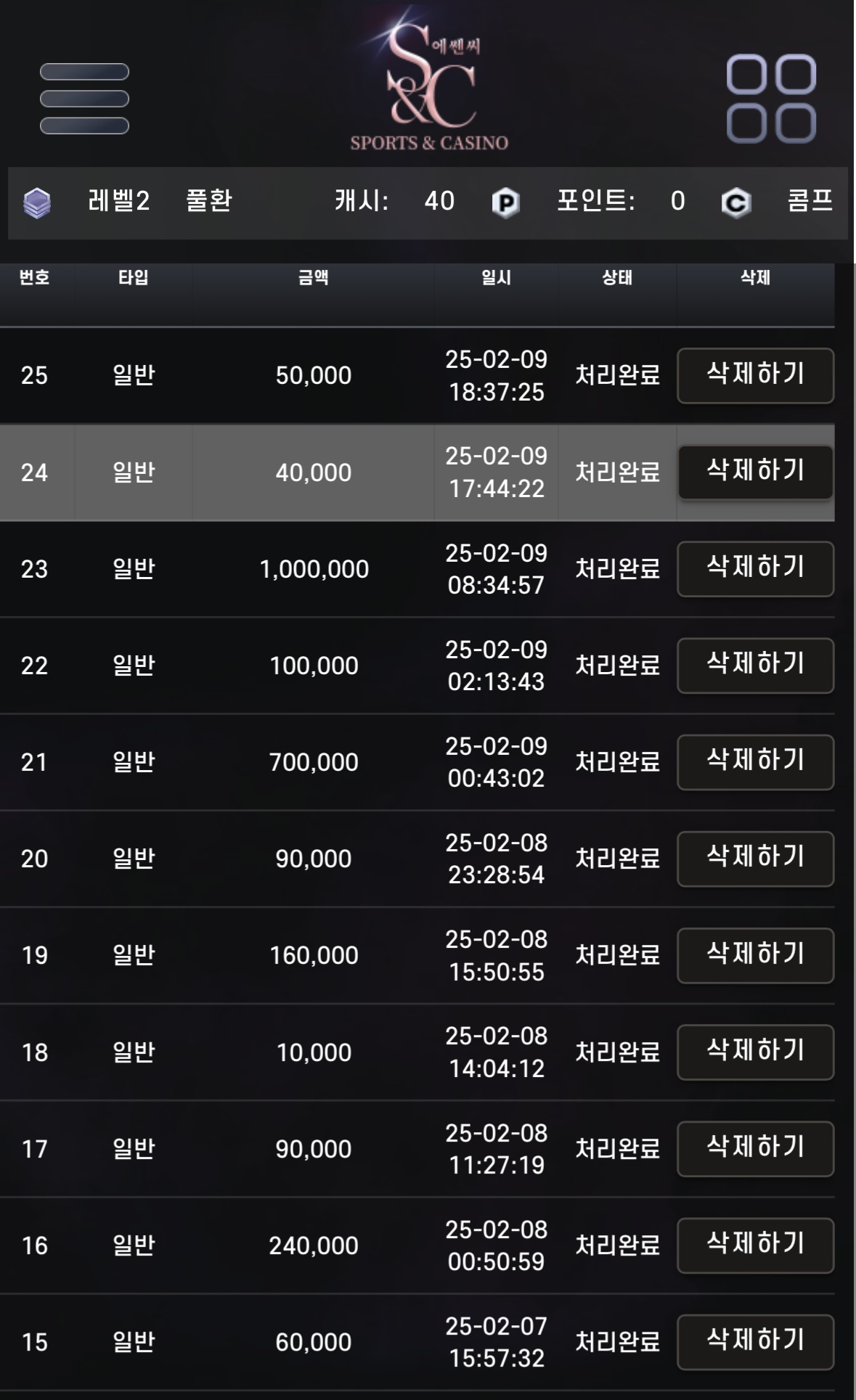Remove the 1,000,000 entry number 23
The width and height of the screenshot is (856, 1400).
(755, 568)
